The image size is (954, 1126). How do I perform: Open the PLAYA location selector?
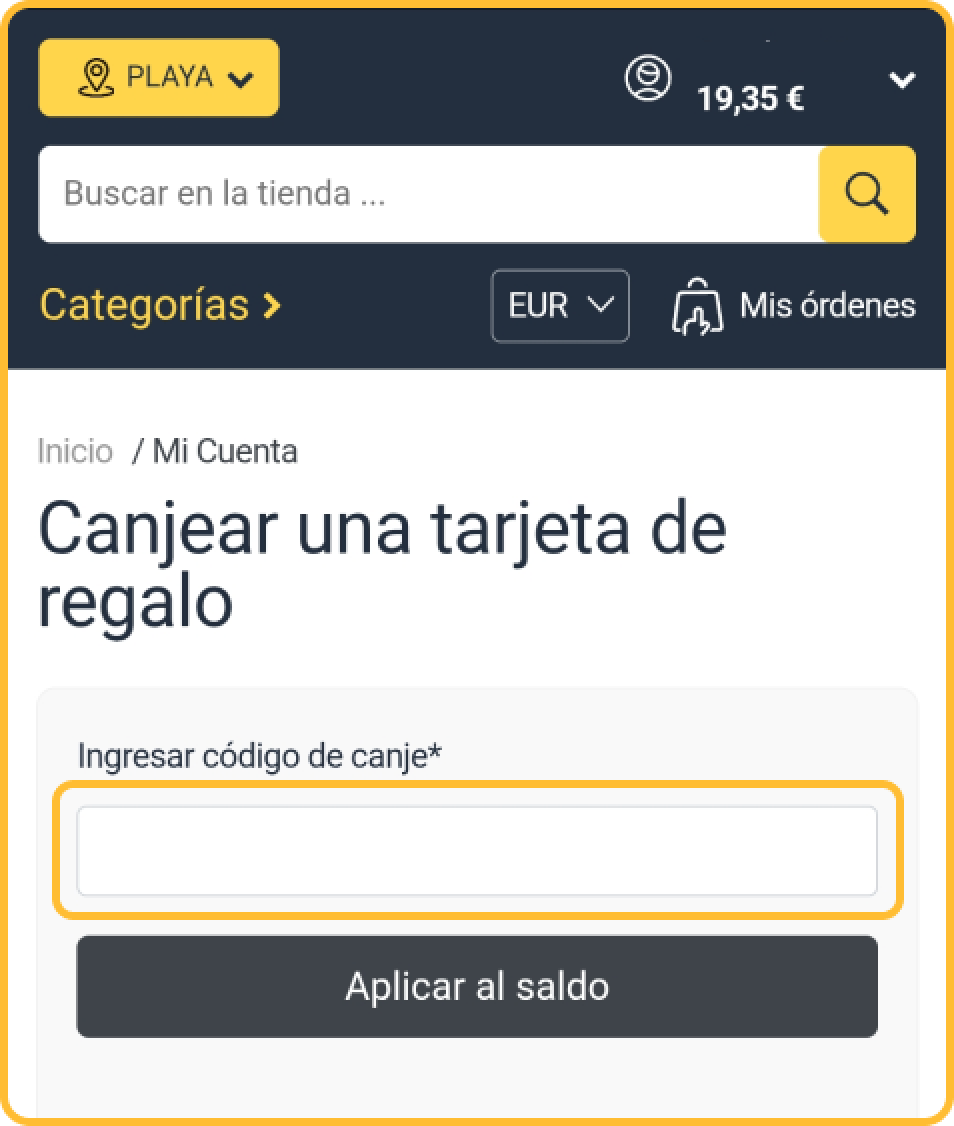click(159, 78)
